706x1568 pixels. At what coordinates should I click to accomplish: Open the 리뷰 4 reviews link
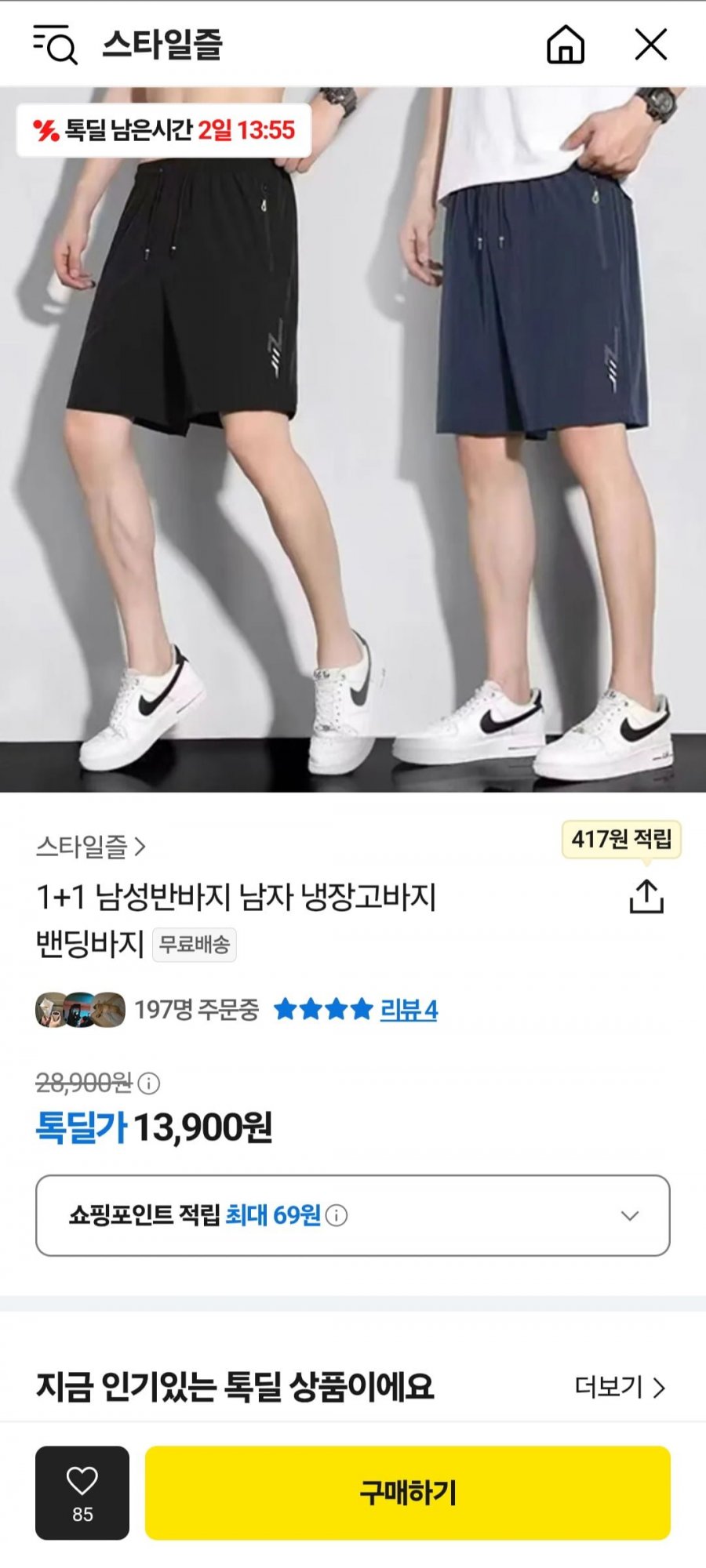[408, 1009]
